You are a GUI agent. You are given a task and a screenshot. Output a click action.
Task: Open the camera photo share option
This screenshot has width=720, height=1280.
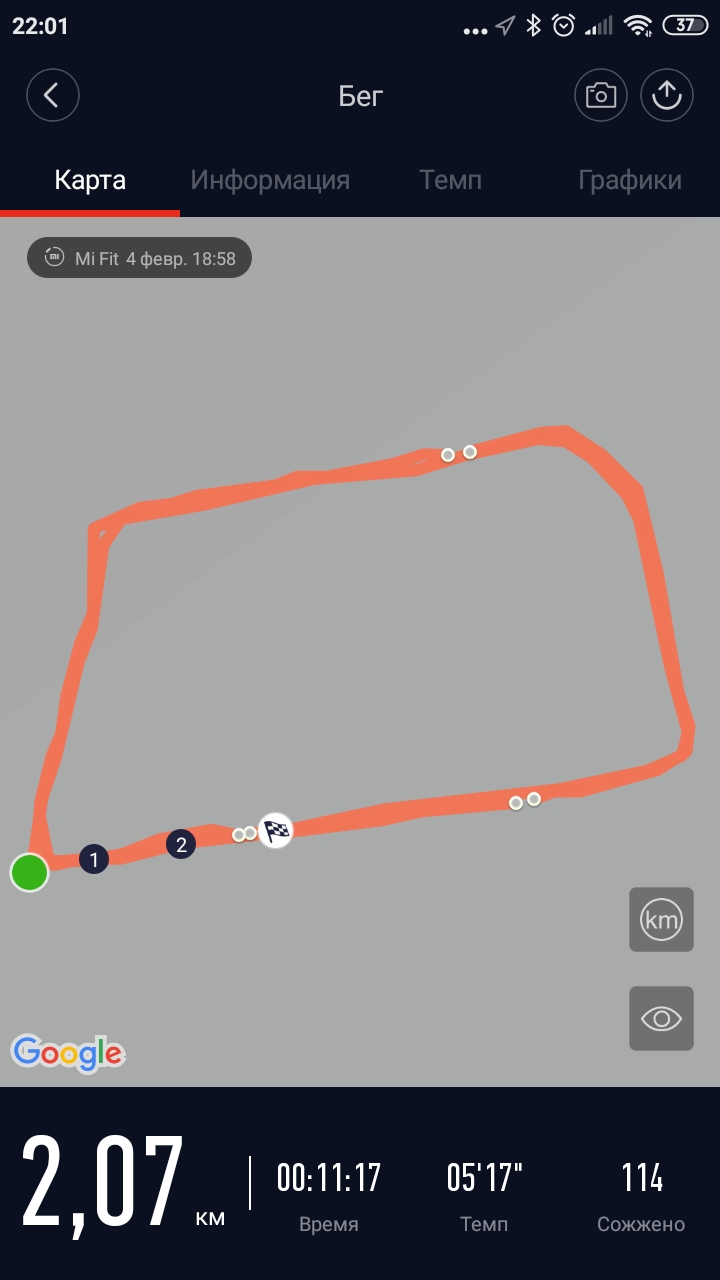pyautogui.click(x=600, y=96)
